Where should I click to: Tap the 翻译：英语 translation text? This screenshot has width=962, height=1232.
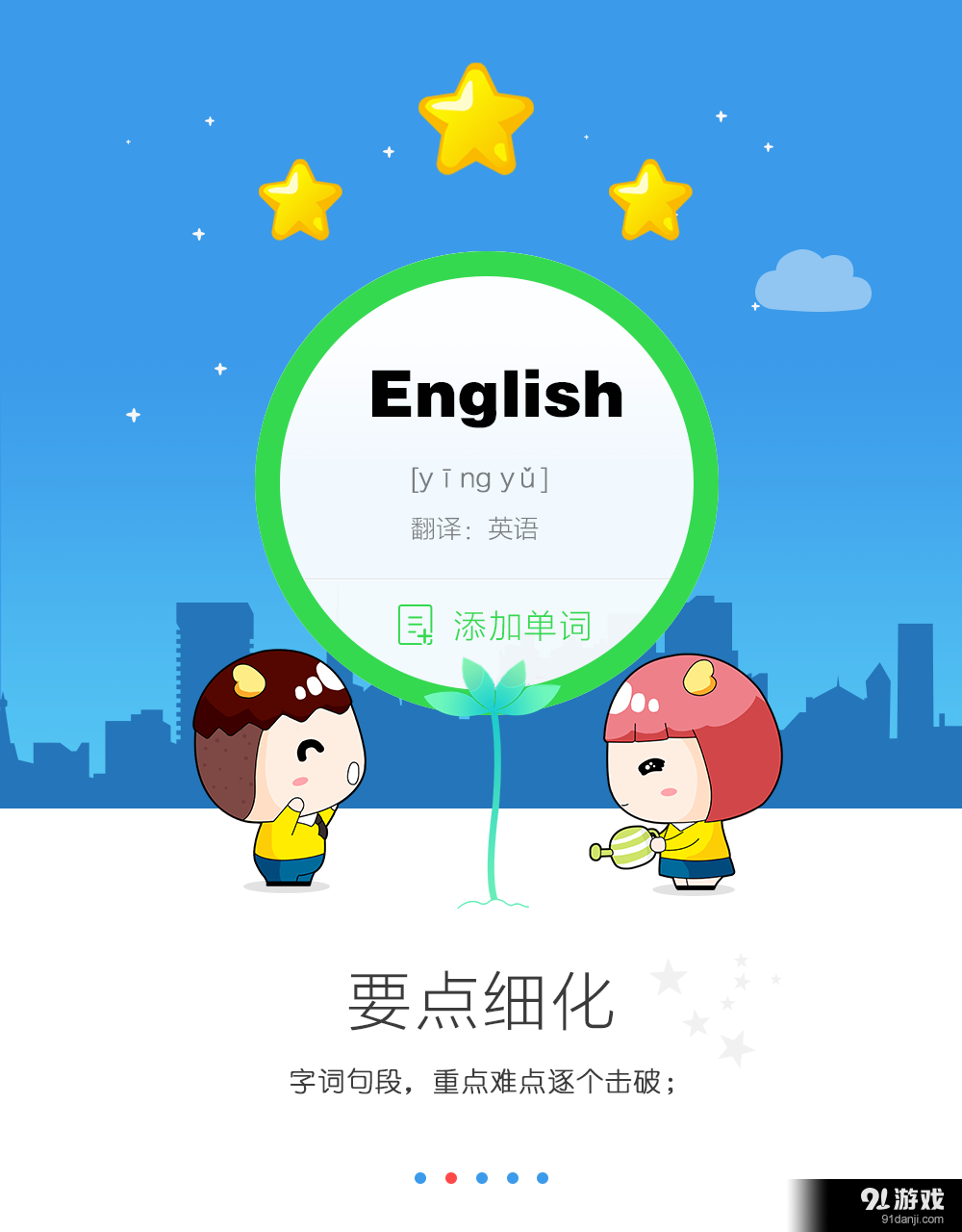(x=475, y=528)
